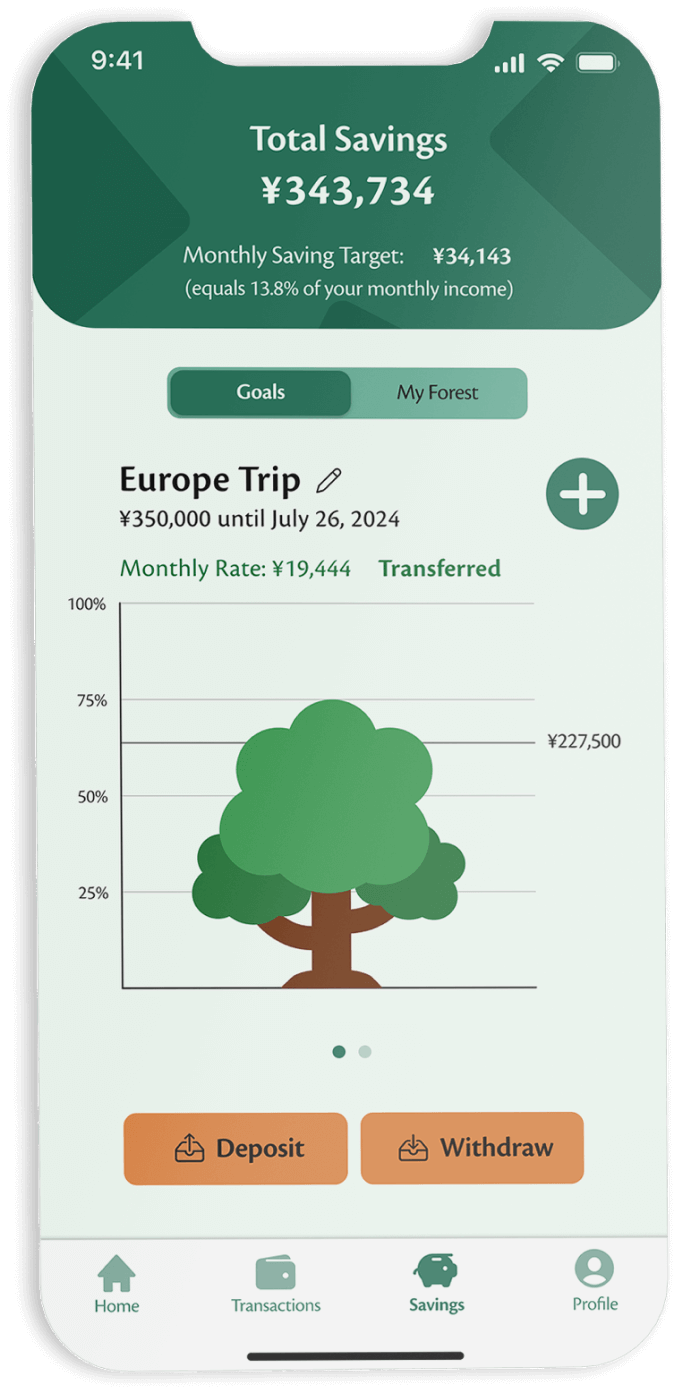Select the Goals segment
This screenshot has width=680, height=1396.
tap(261, 393)
